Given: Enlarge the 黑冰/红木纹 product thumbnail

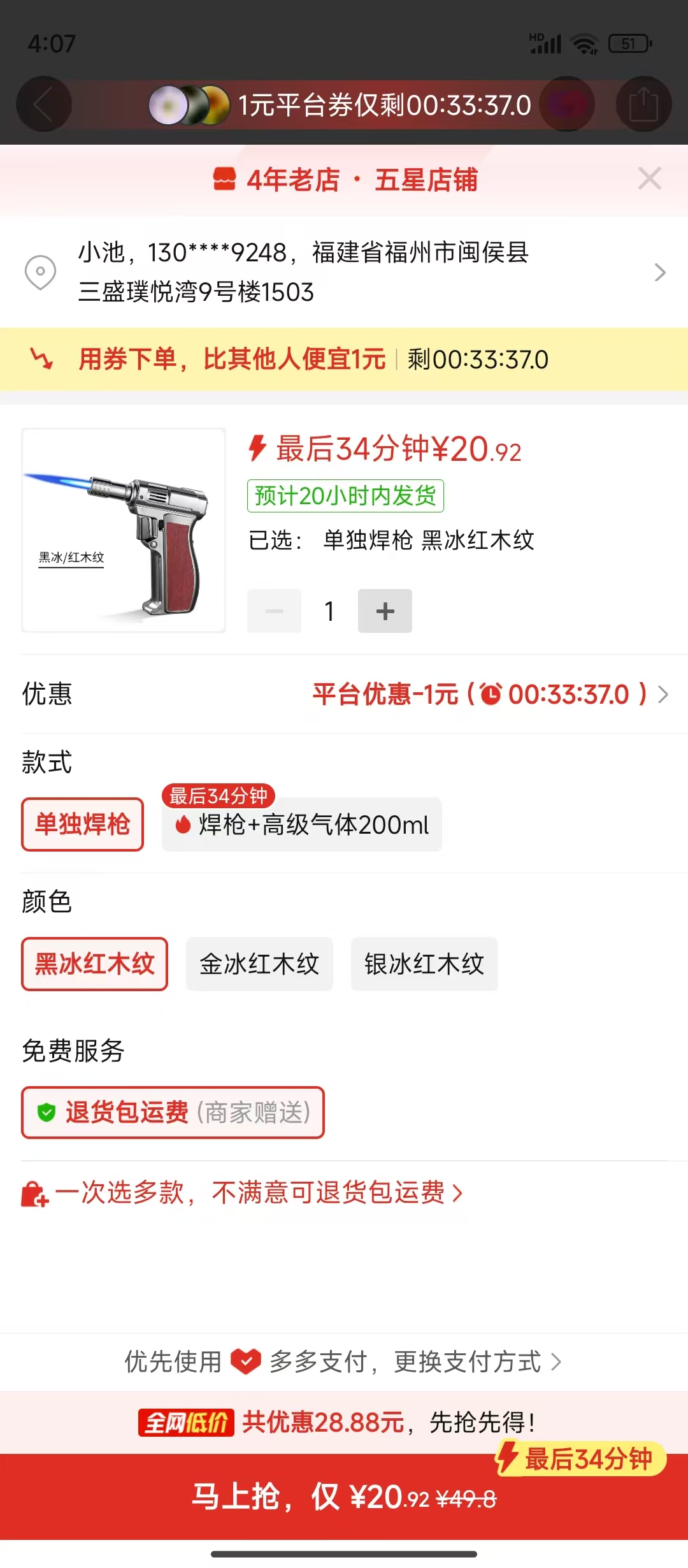Looking at the screenshot, I should tap(124, 530).
